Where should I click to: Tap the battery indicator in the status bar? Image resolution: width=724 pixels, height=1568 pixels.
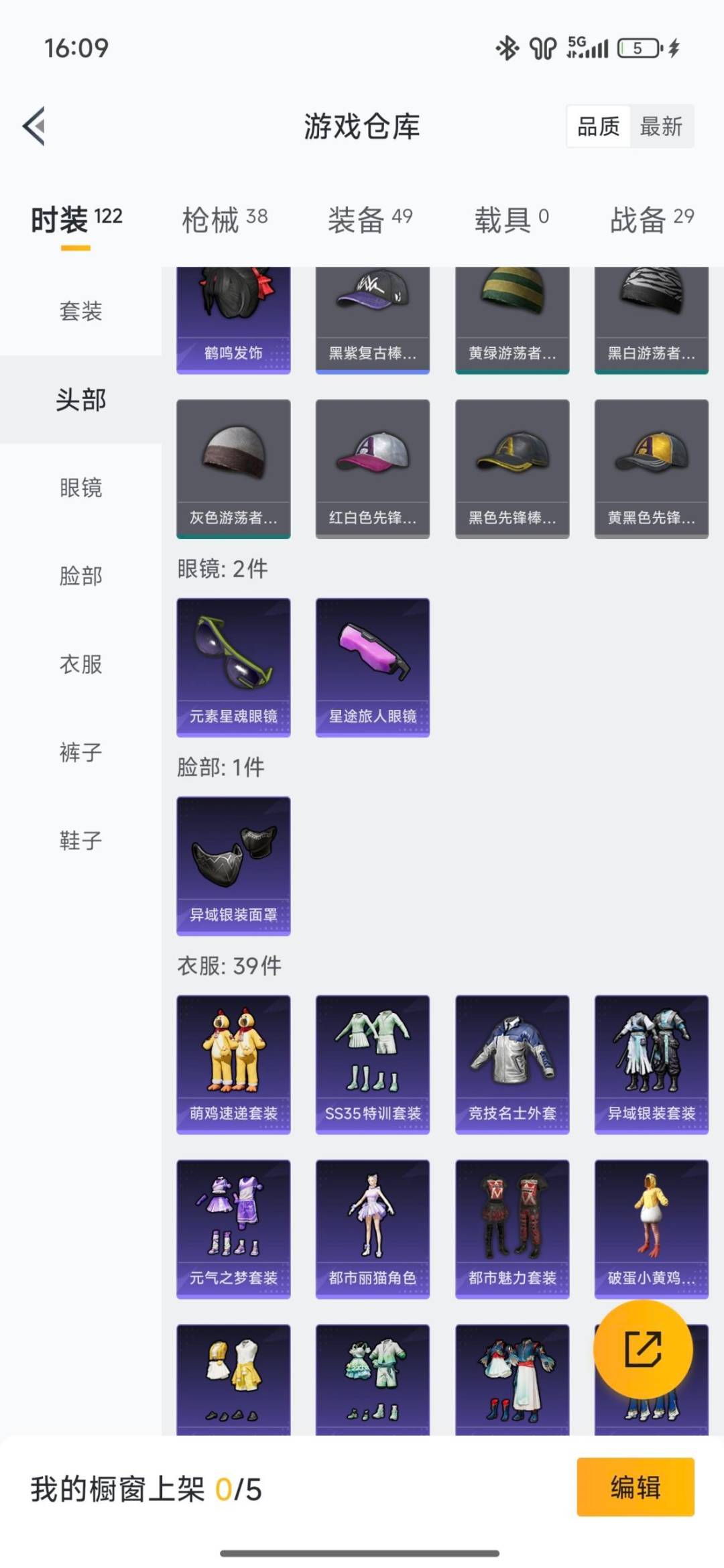636,47
